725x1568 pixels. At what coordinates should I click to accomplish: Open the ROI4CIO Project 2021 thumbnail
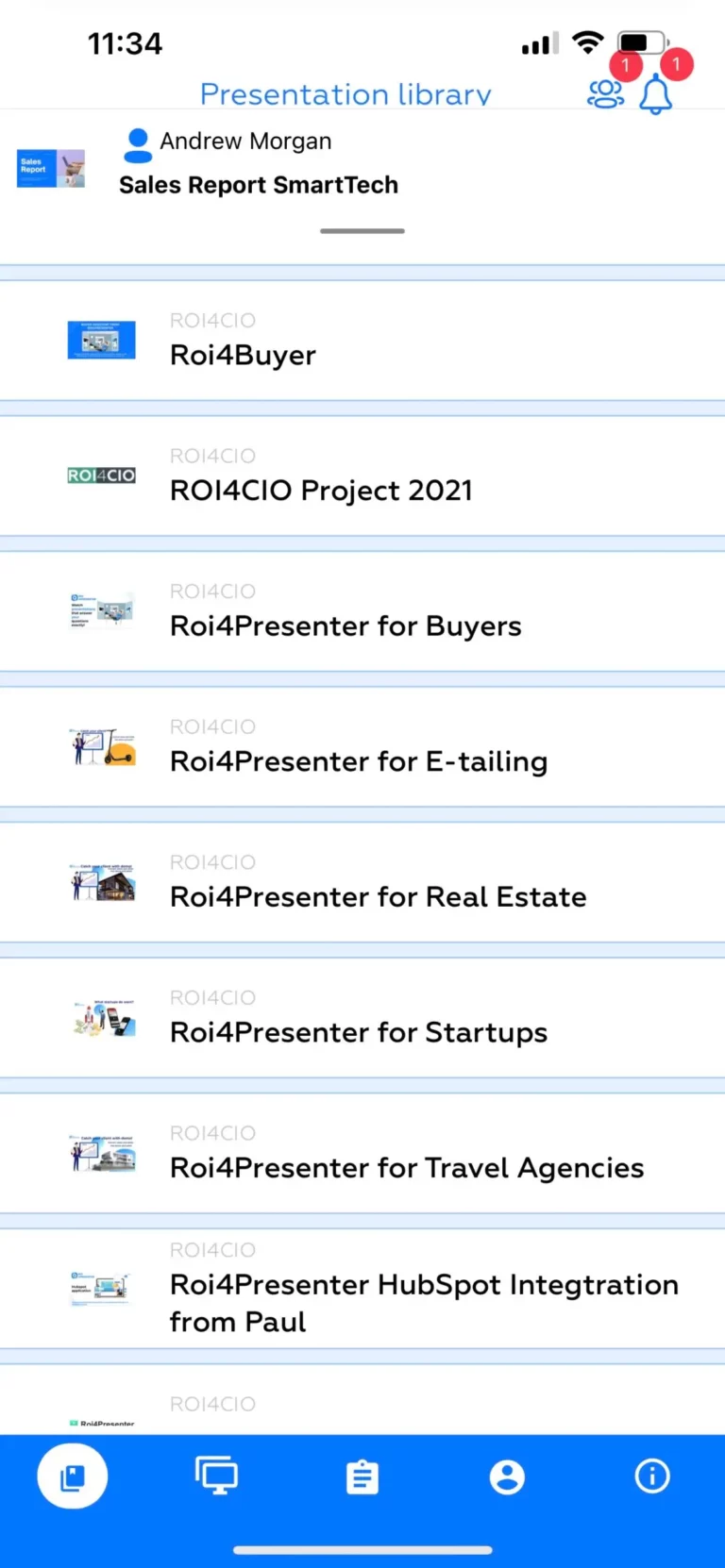click(x=101, y=475)
